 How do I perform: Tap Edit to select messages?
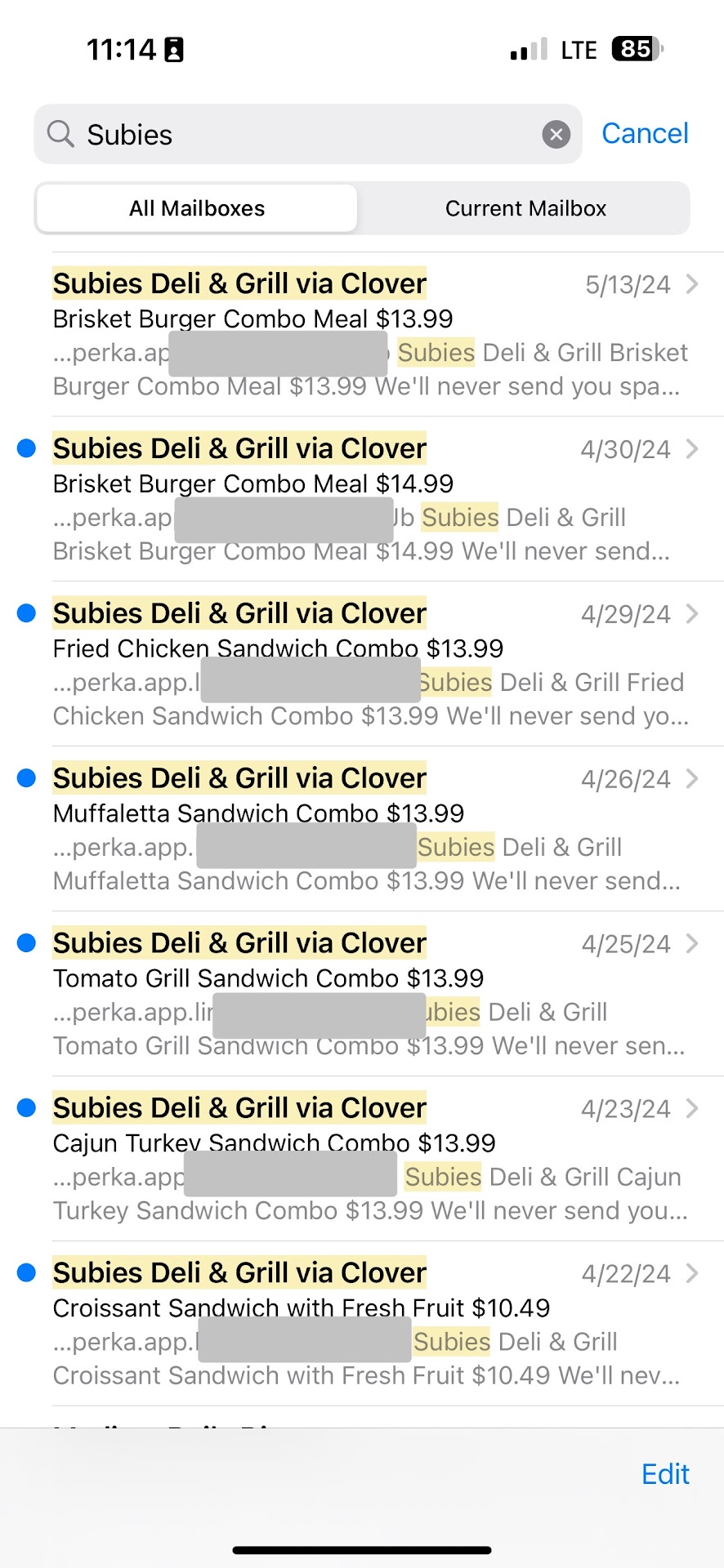coord(665,1474)
